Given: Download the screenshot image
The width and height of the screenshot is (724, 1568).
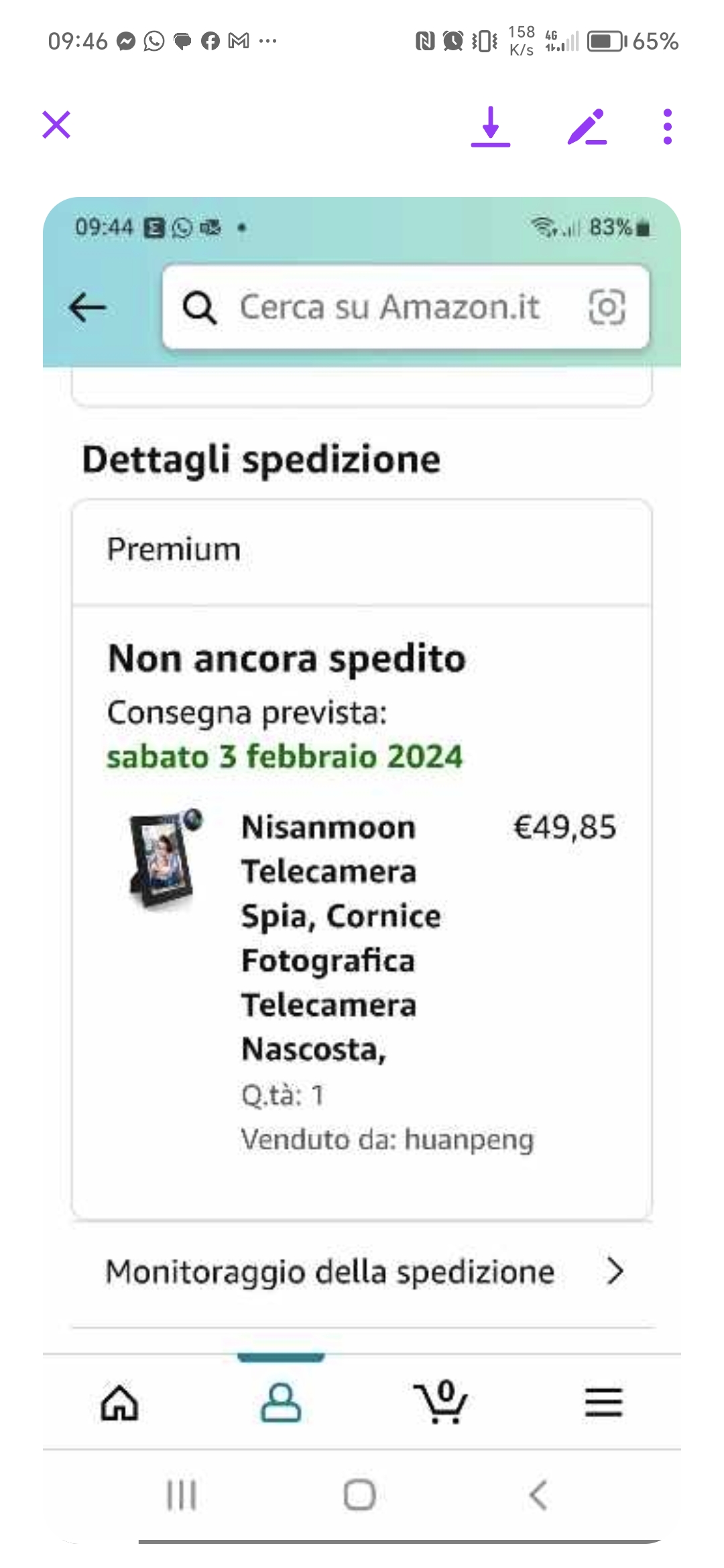Looking at the screenshot, I should tap(491, 126).
